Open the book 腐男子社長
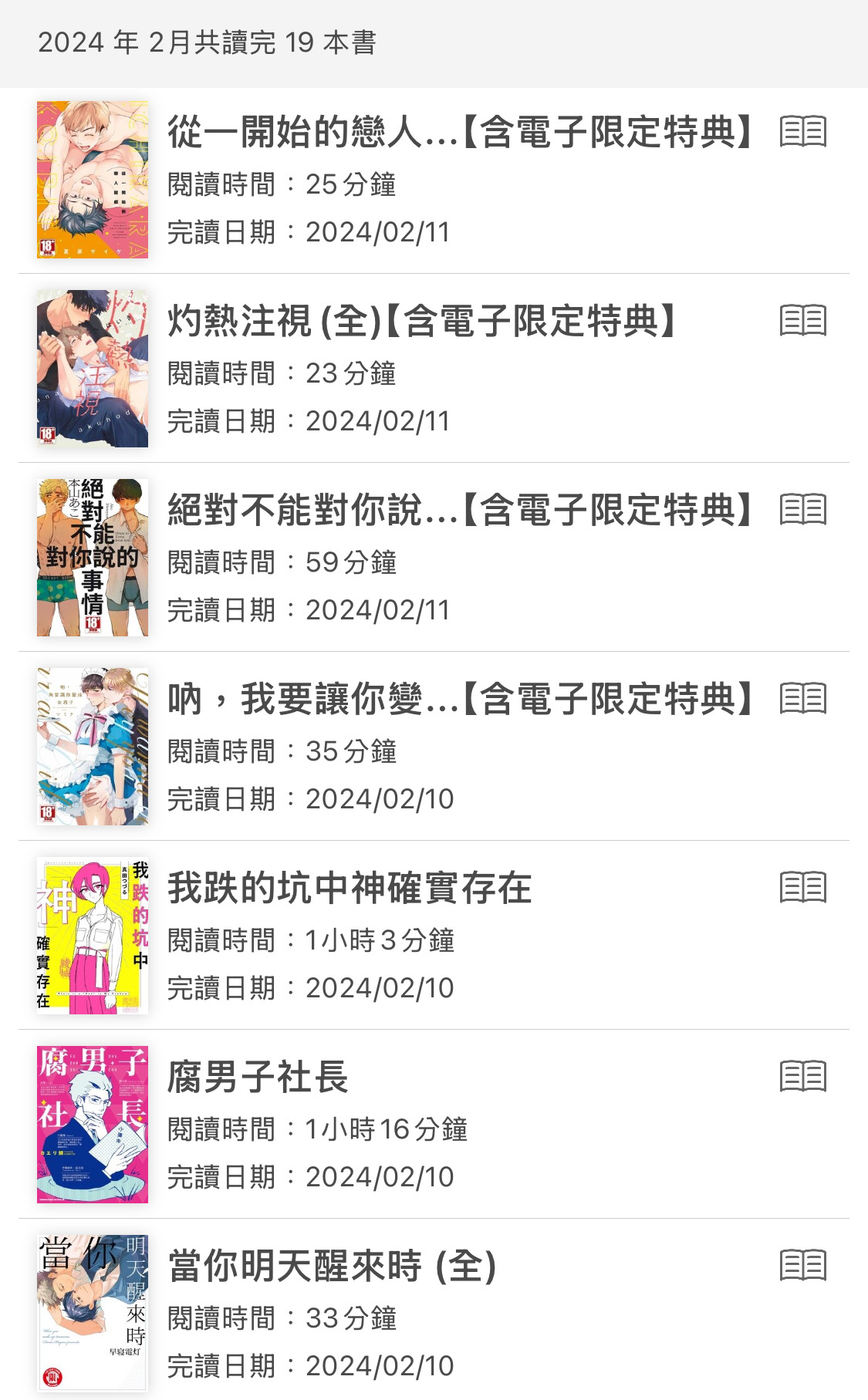 (x=434, y=1125)
